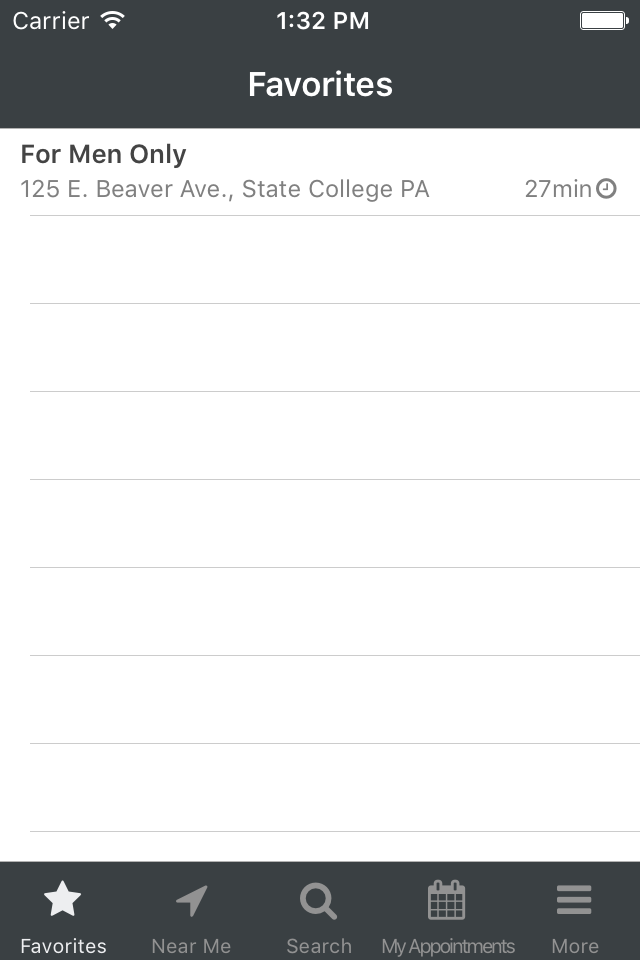The image size is (640, 960).
Task: View My Appointments tab
Action: [447, 916]
